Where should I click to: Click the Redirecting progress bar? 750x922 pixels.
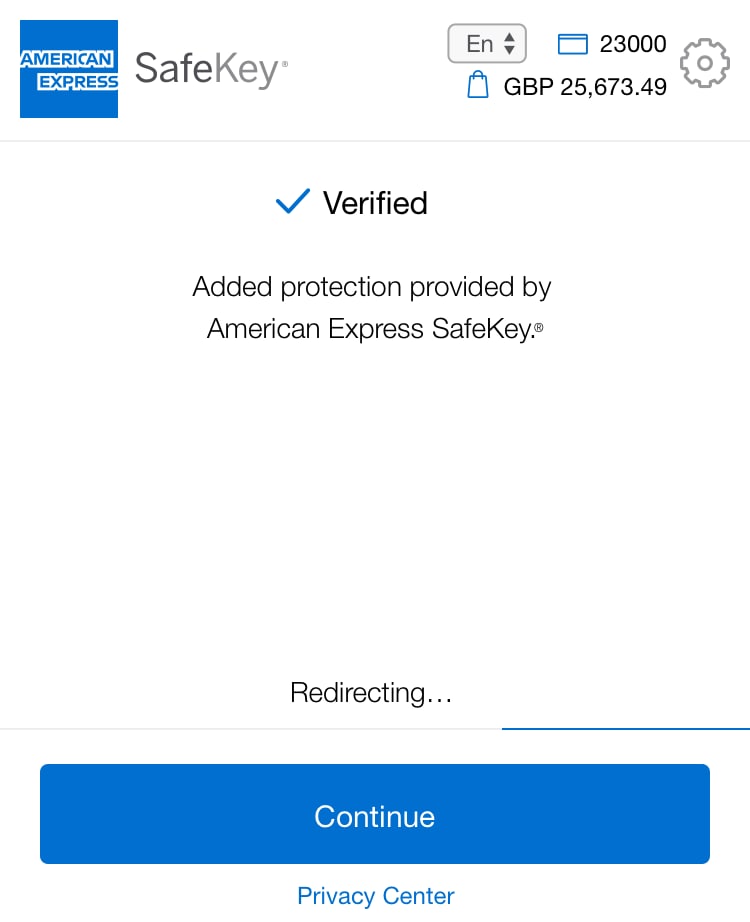point(625,729)
